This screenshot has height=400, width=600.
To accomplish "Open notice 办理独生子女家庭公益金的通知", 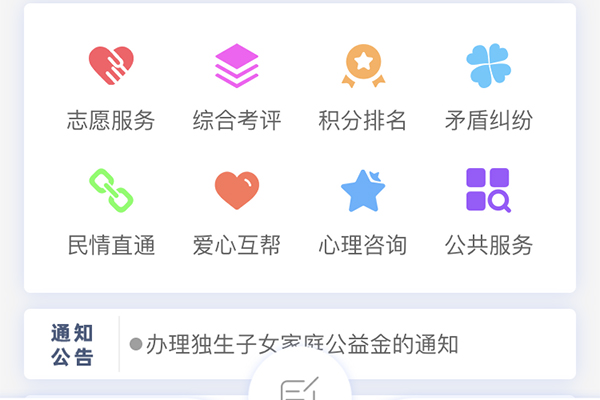I will pyautogui.click(x=302, y=345).
